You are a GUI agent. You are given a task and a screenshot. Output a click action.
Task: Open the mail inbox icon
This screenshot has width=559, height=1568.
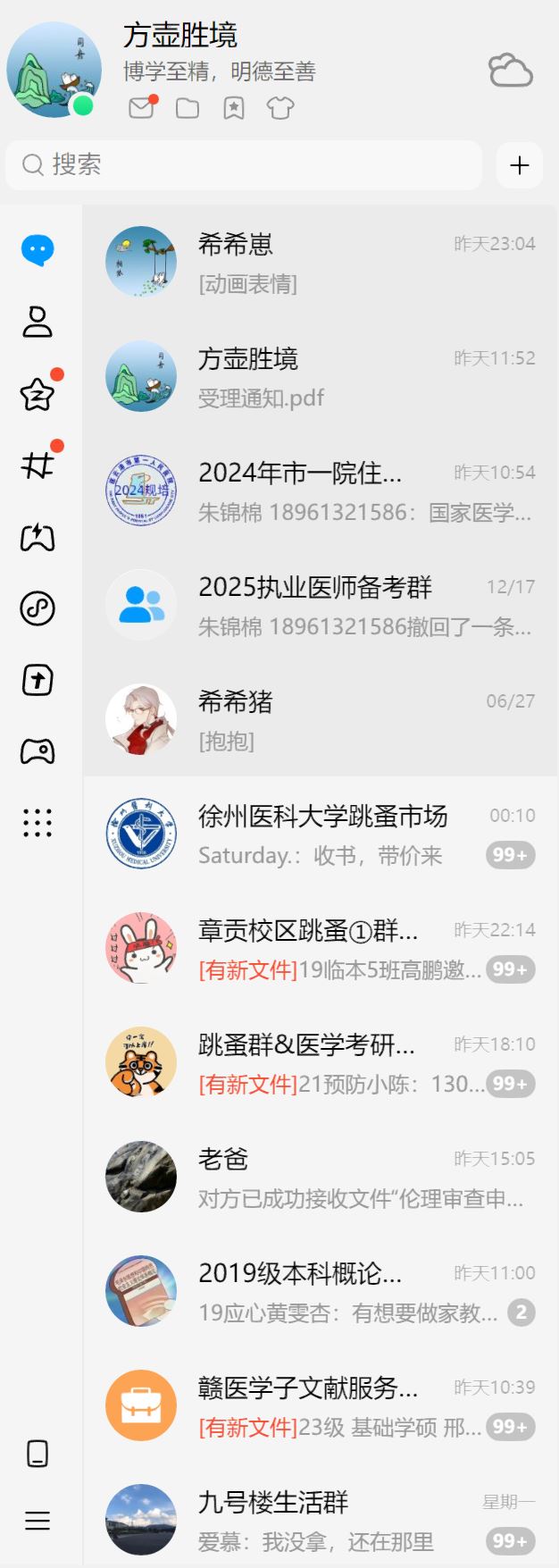tap(141, 108)
